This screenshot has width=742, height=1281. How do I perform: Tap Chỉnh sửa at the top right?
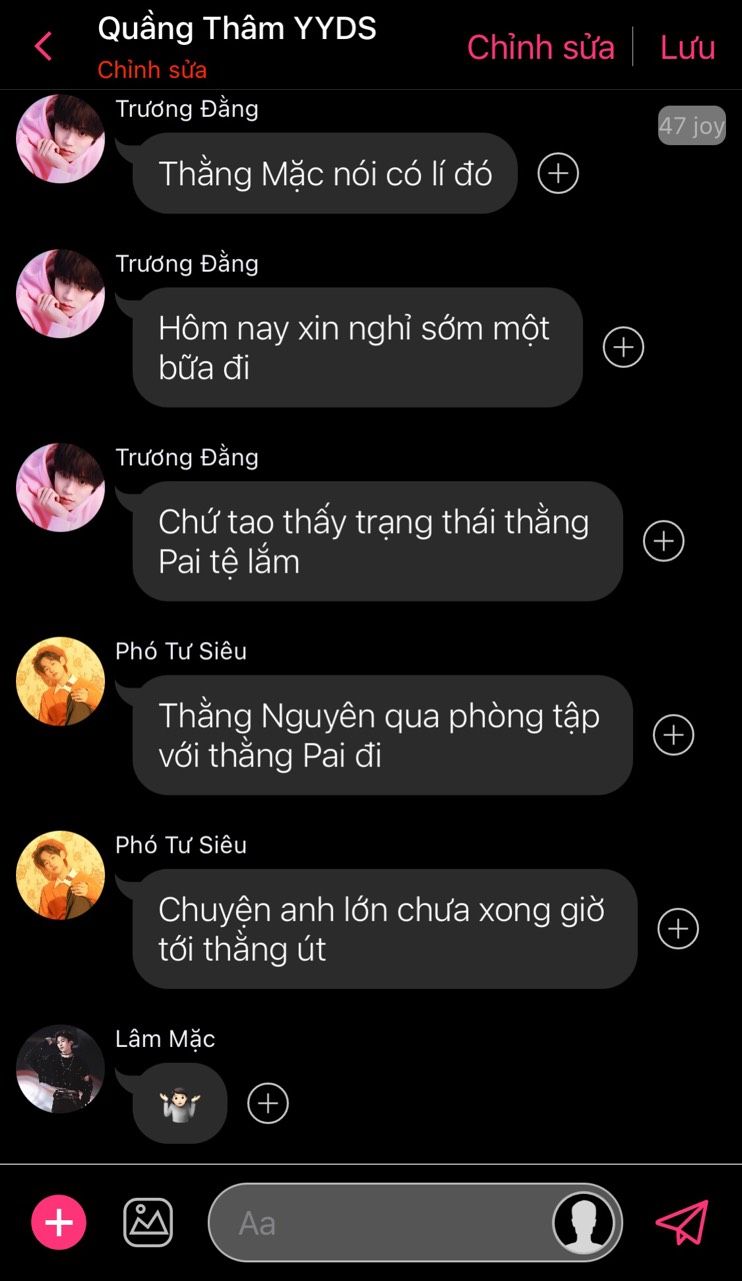[540, 47]
